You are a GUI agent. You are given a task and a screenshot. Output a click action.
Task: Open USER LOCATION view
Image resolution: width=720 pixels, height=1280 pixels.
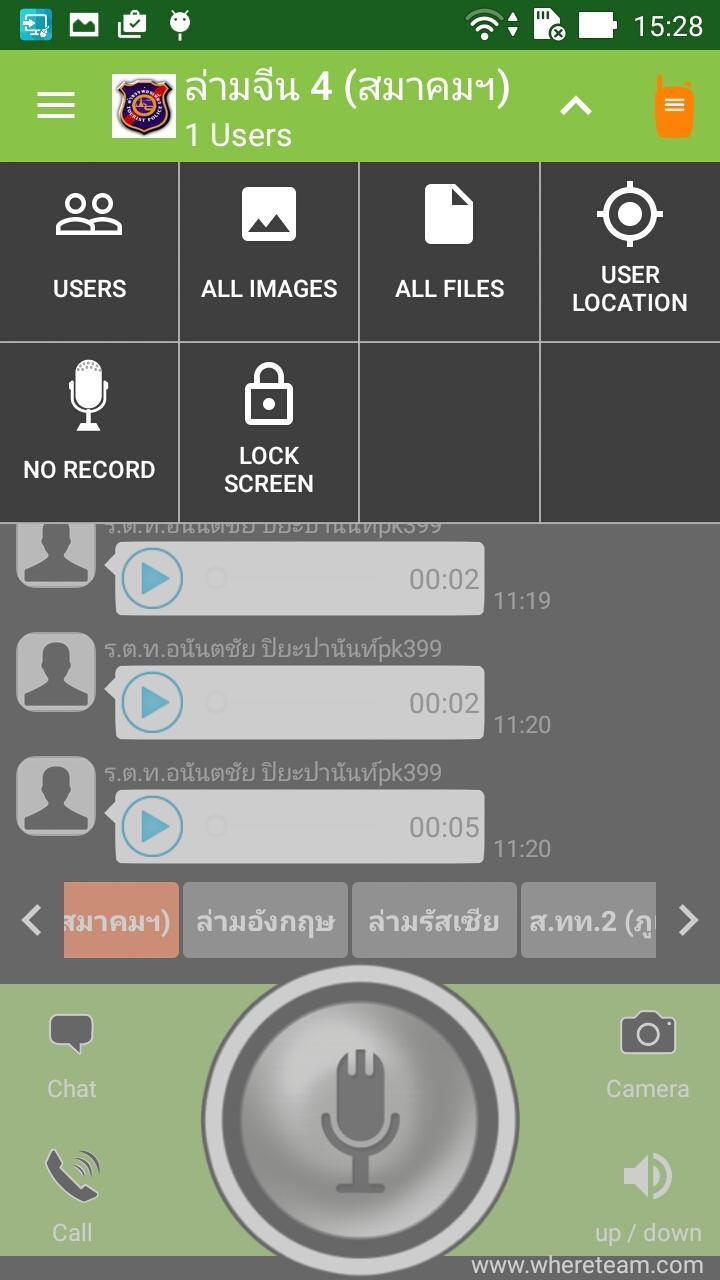pos(629,240)
